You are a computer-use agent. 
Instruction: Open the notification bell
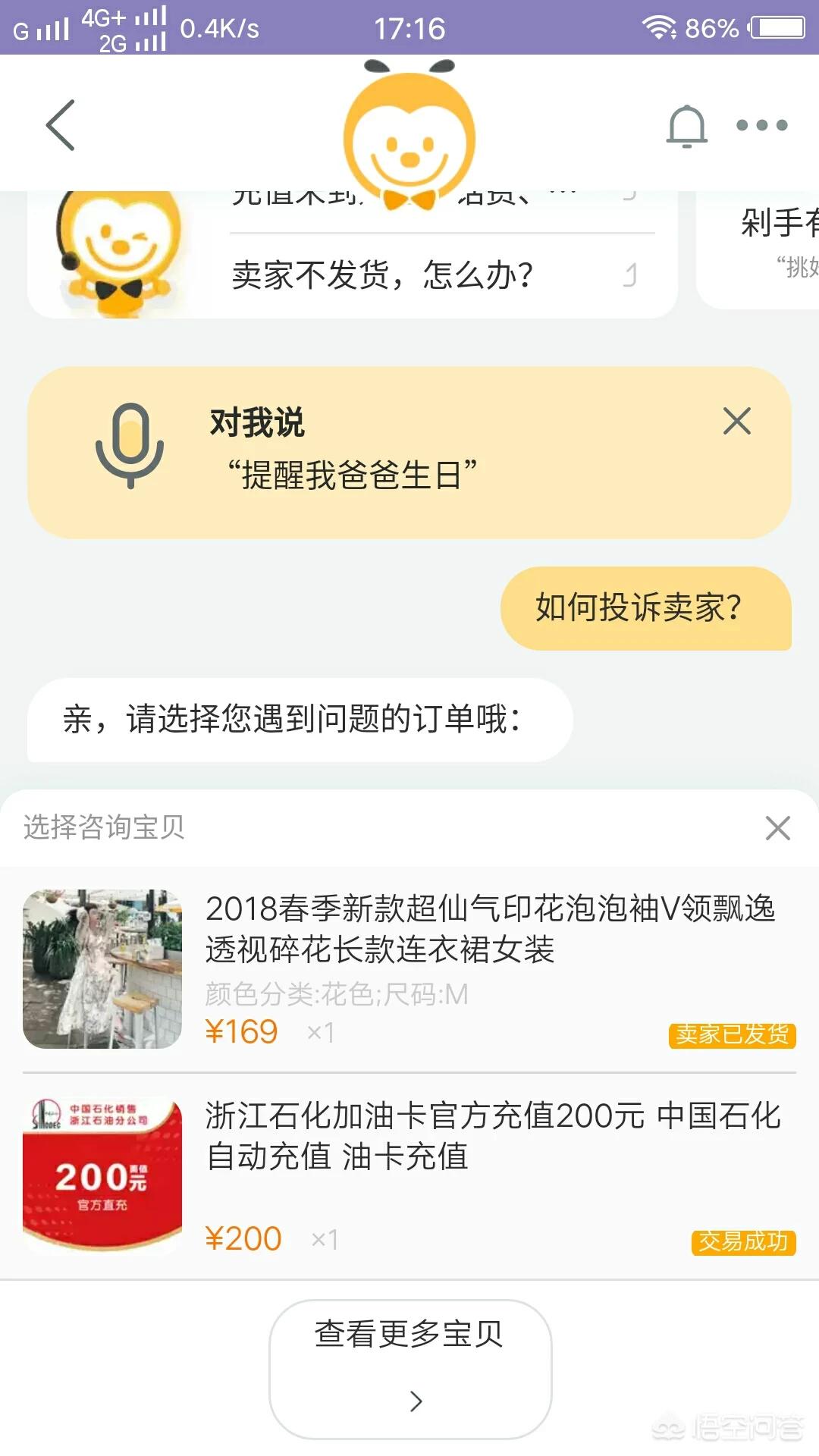click(x=686, y=125)
